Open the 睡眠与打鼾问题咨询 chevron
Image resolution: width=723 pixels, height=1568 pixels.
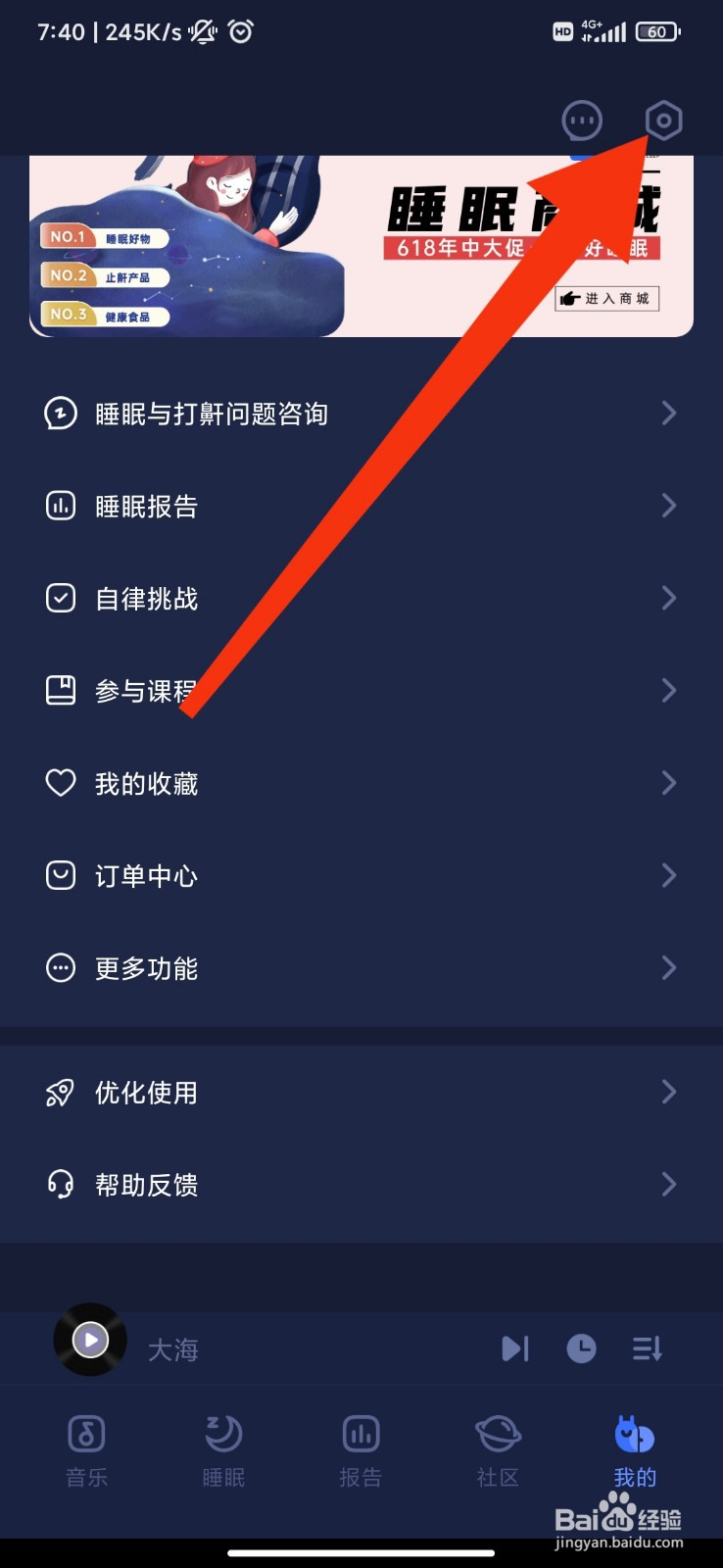669,414
